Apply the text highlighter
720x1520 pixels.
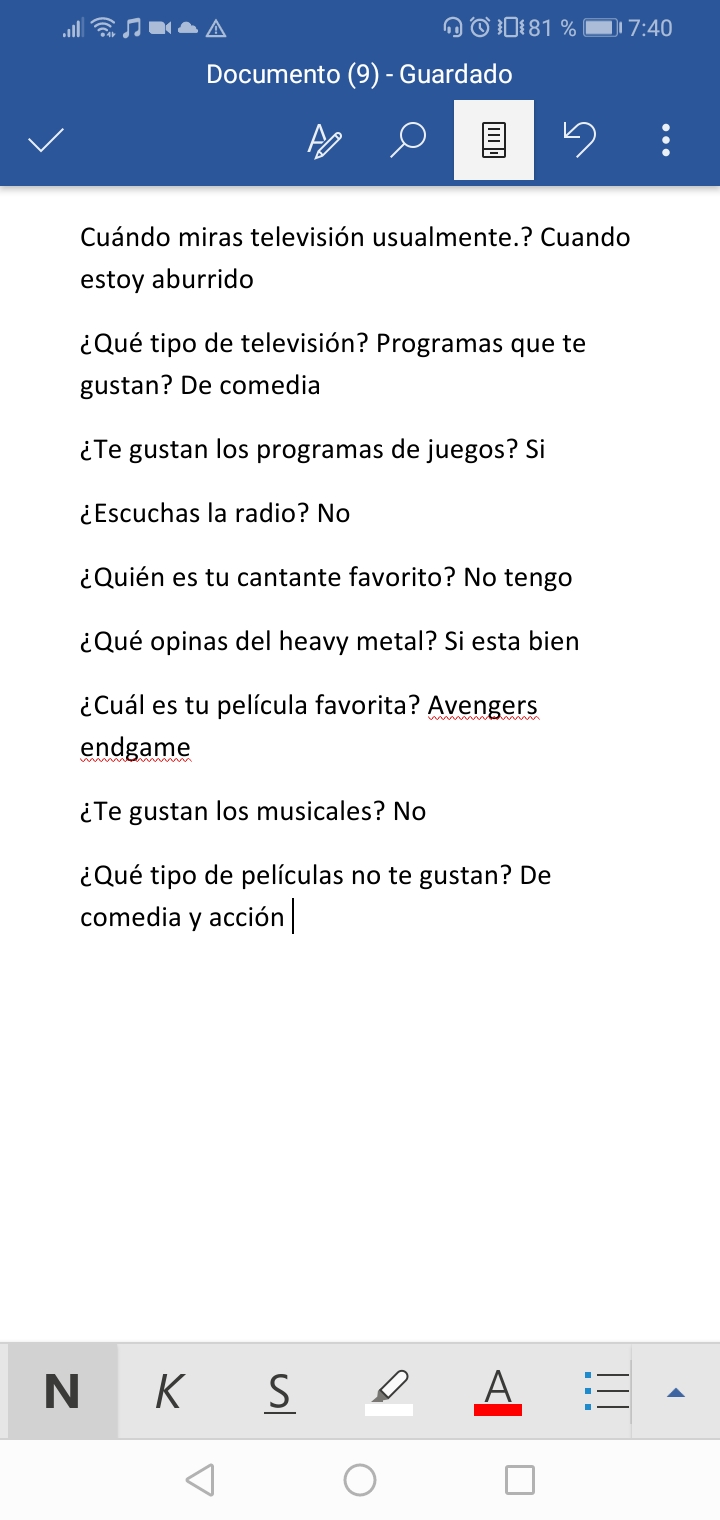pyautogui.click(x=389, y=1392)
